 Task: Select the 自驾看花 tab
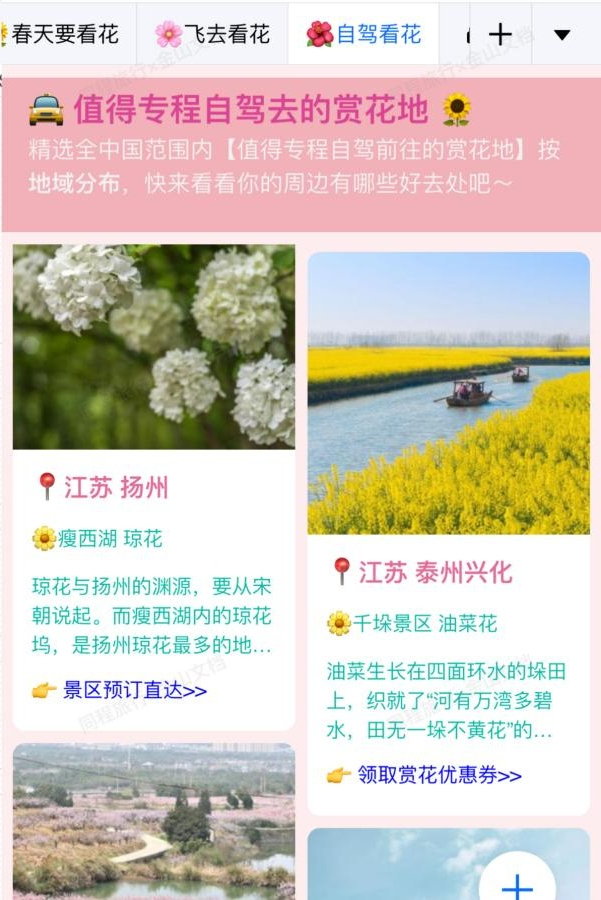tap(364, 35)
